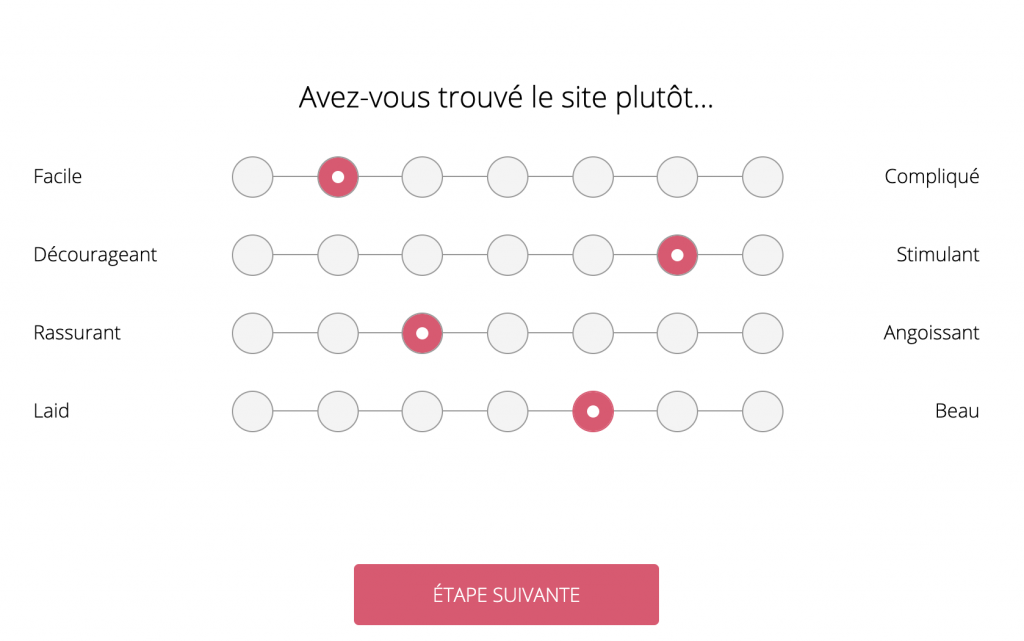Screen dimensions: 1024x641
Task: Choose the circle nearest Décourageant
Action: click(x=252, y=255)
